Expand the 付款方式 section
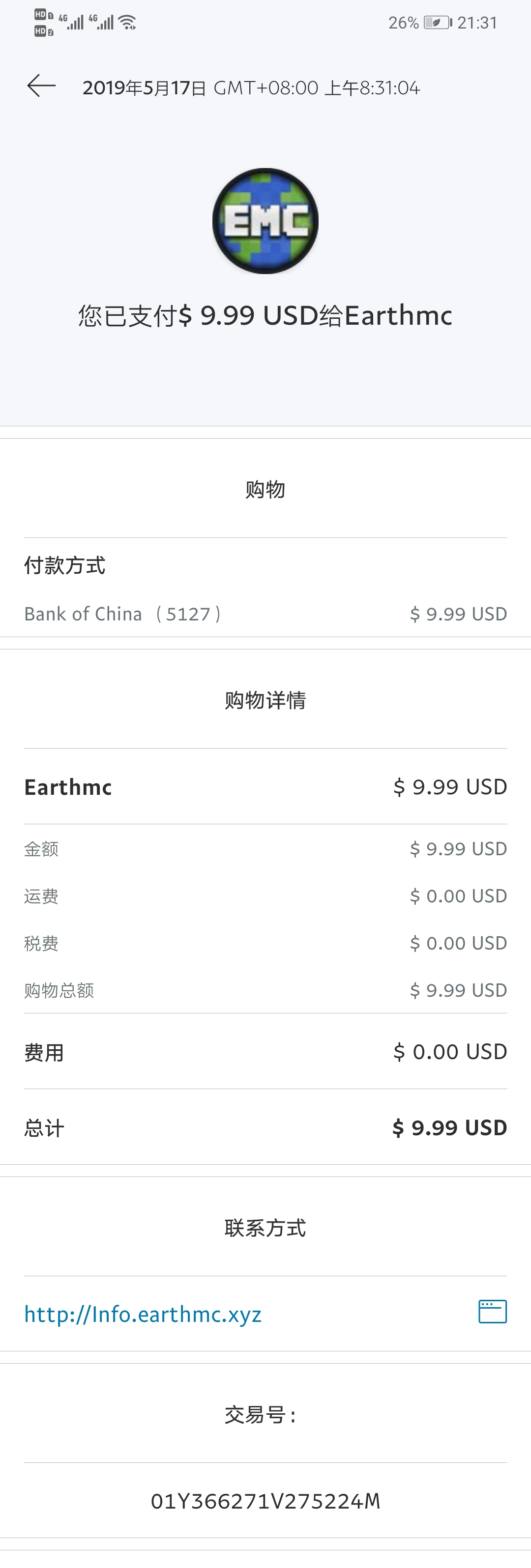The height and width of the screenshot is (1568, 531). tap(64, 565)
